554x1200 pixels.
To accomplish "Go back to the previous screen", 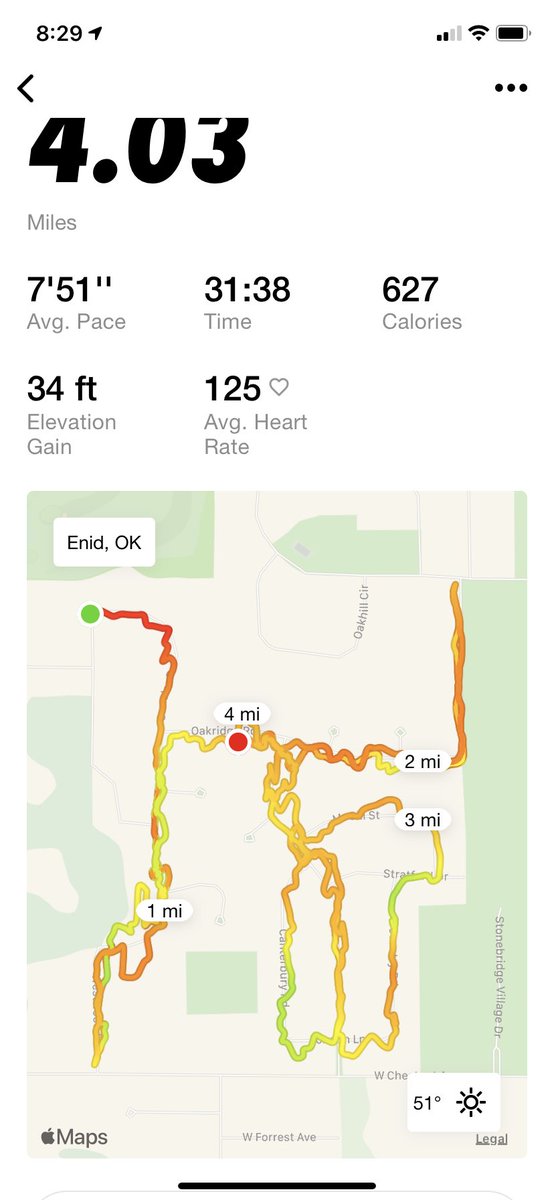I will [26, 88].
